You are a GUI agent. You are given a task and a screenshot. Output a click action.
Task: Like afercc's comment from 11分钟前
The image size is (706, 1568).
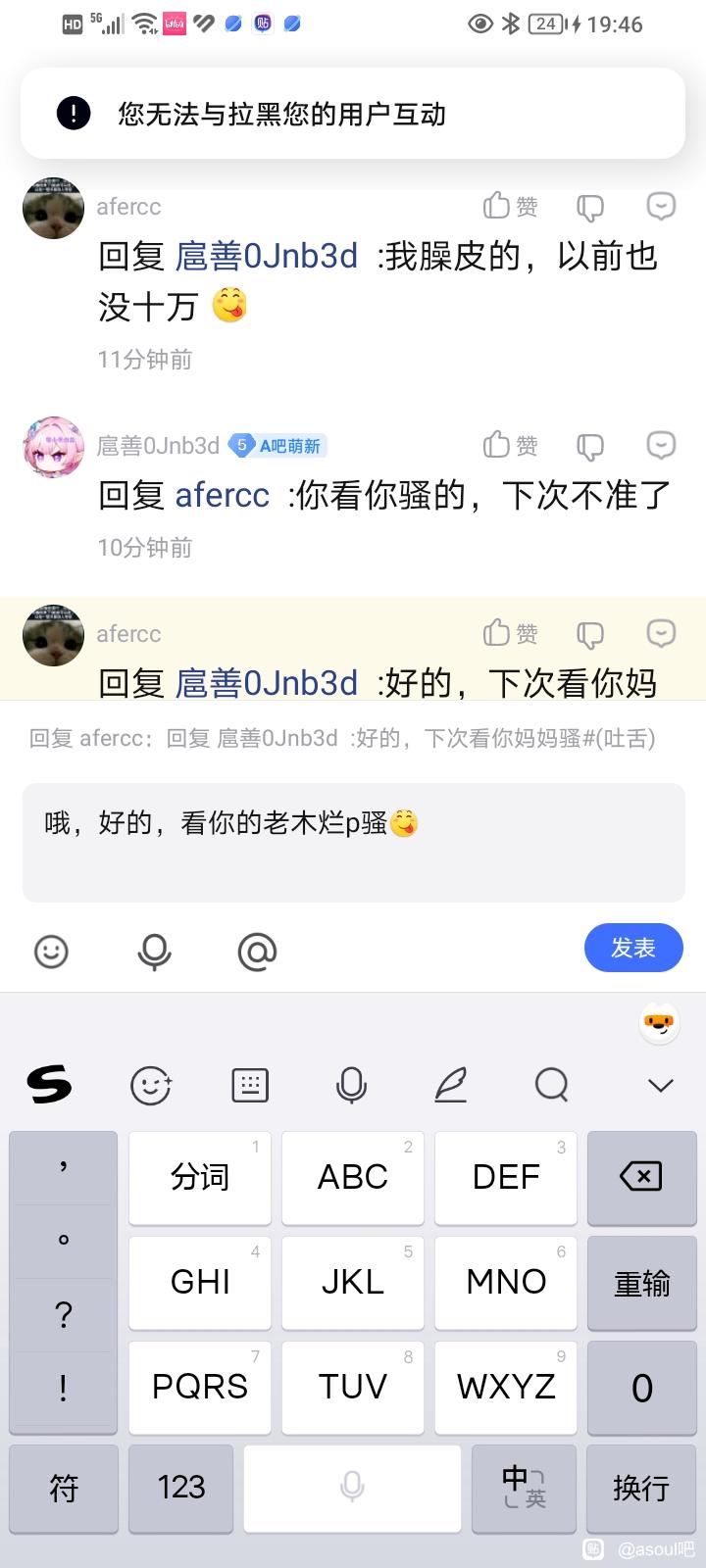tap(510, 206)
